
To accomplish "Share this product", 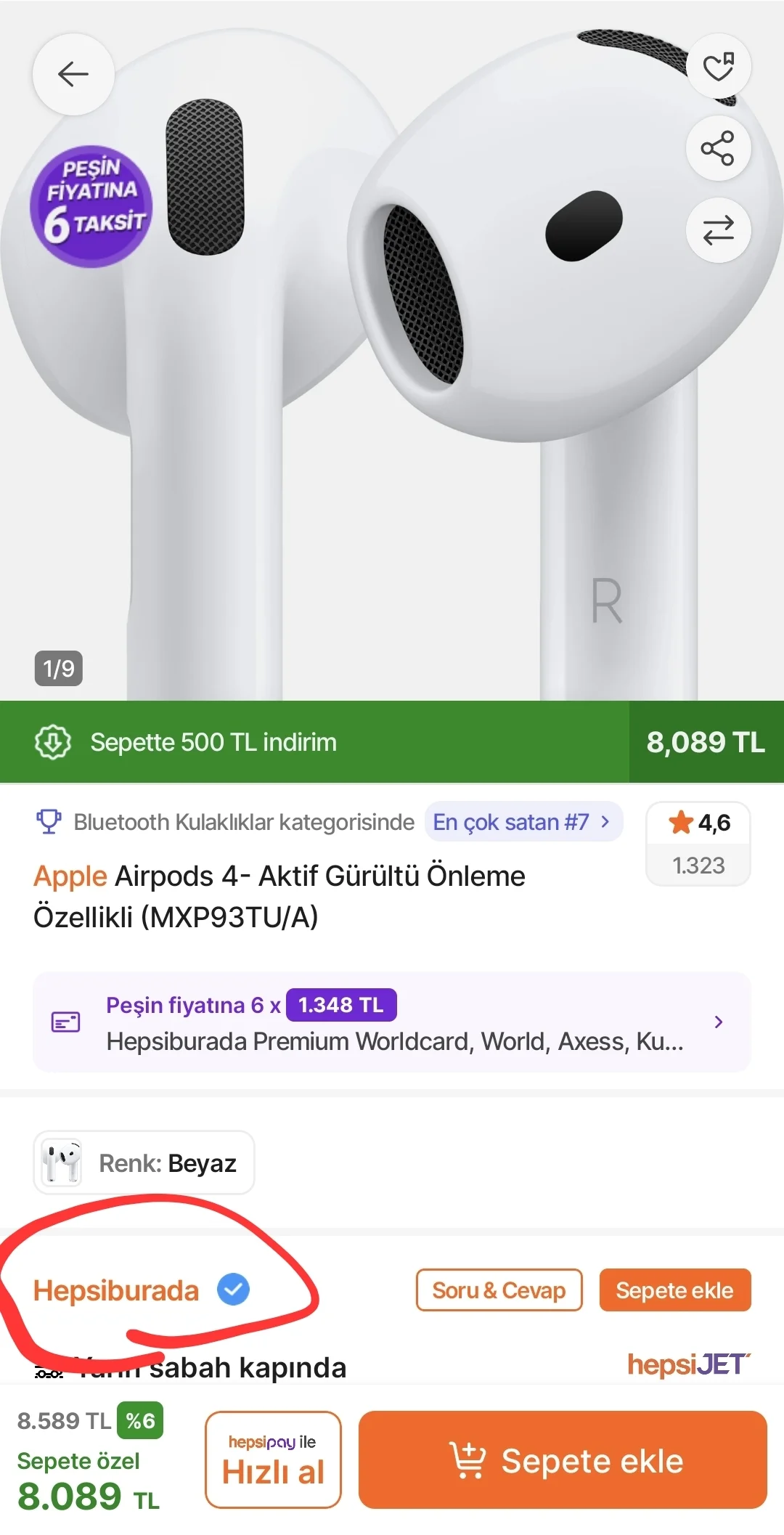I will click(718, 148).
